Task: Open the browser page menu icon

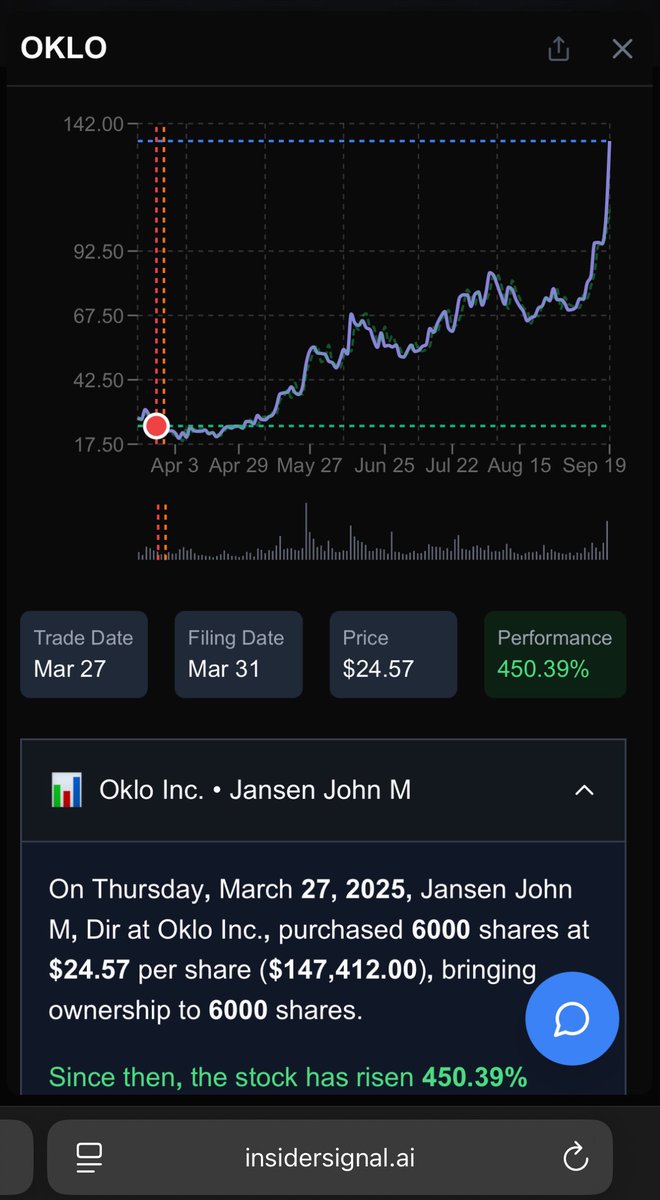Action: tap(90, 1158)
